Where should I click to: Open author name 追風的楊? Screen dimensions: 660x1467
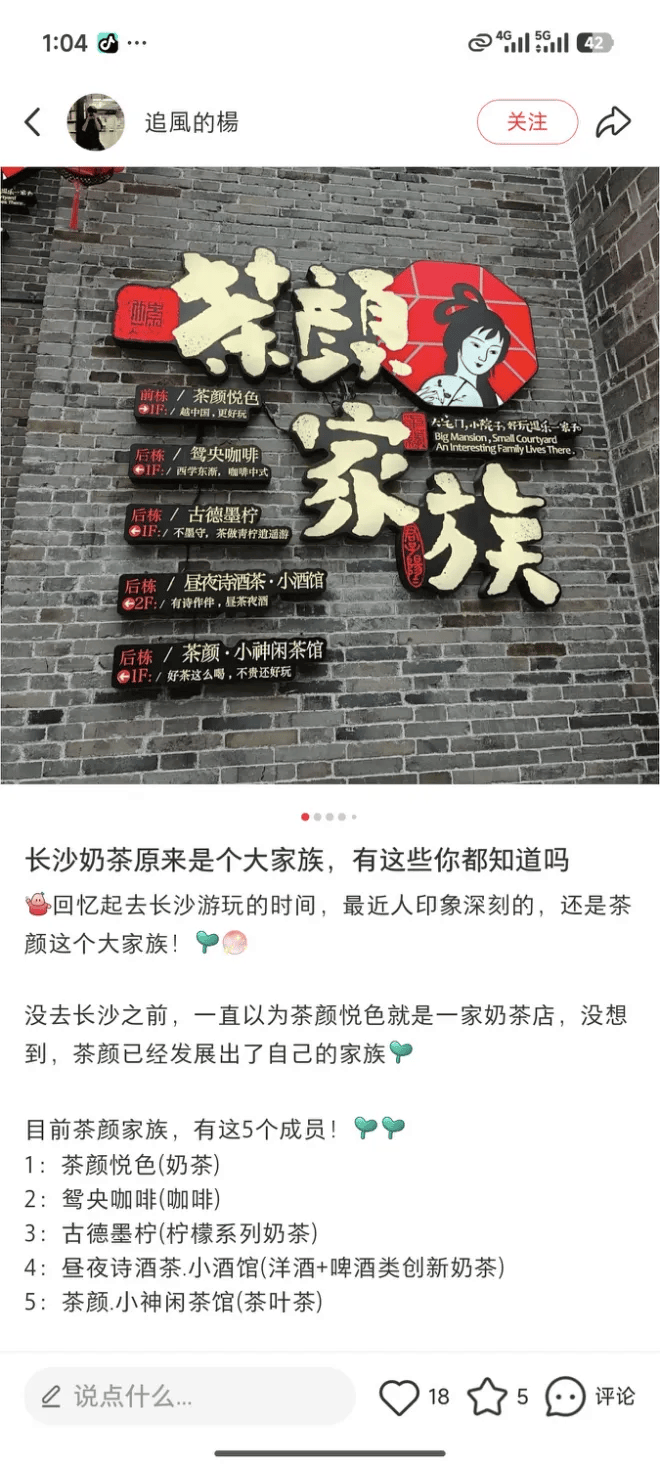(191, 123)
